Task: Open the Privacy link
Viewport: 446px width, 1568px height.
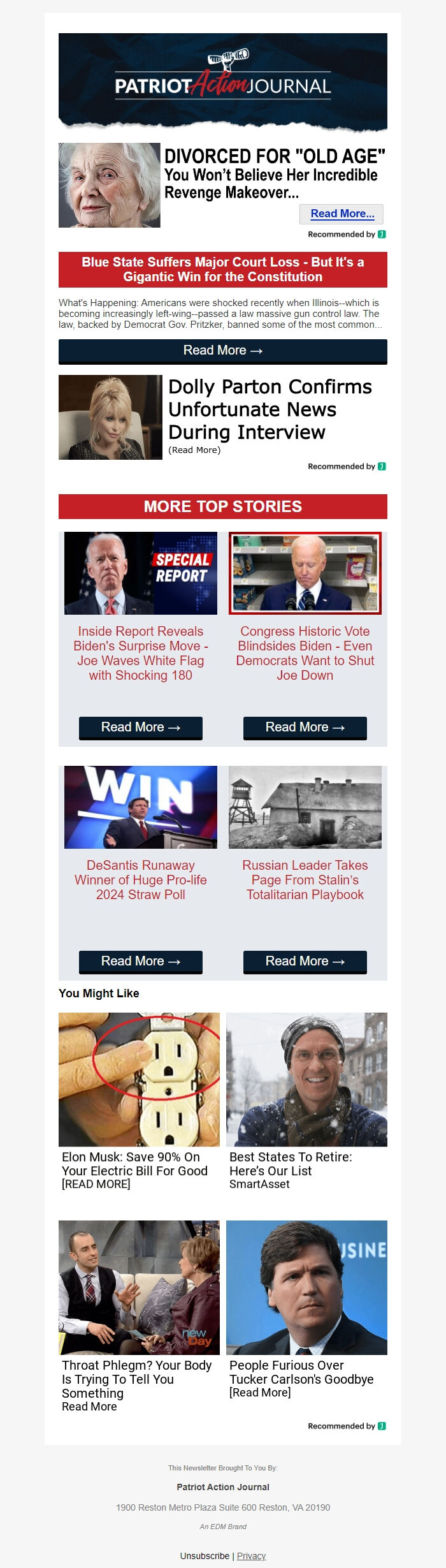Action: 251,1556
